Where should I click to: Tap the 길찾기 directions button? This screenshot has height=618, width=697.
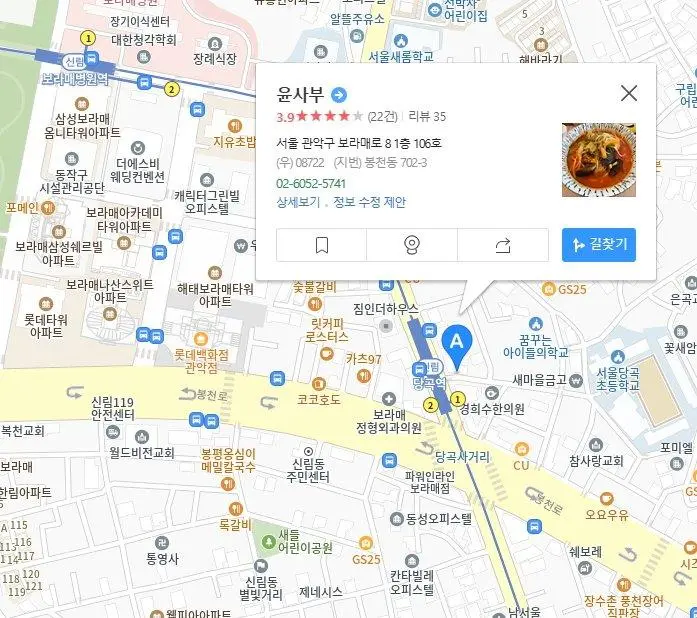(x=598, y=245)
